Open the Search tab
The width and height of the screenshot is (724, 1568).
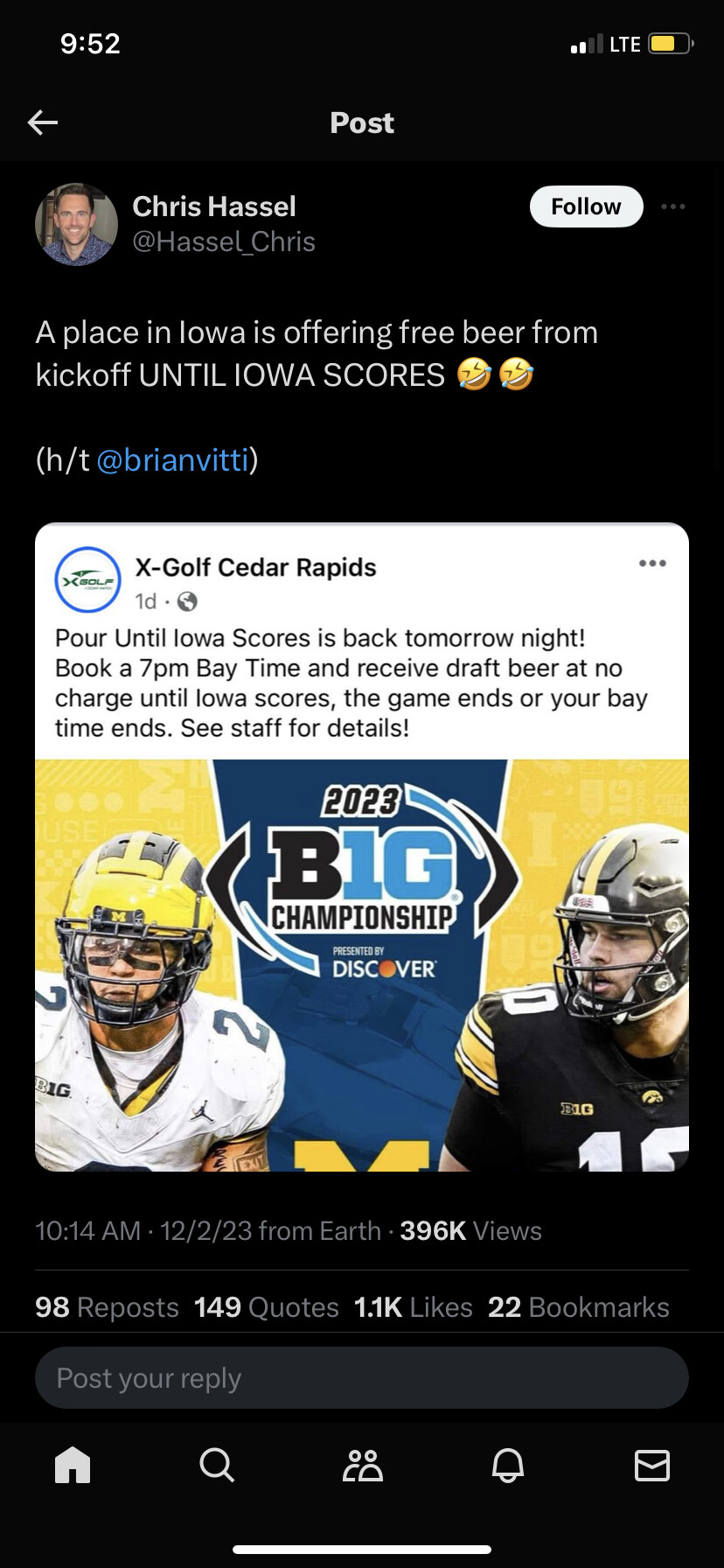click(x=217, y=1464)
